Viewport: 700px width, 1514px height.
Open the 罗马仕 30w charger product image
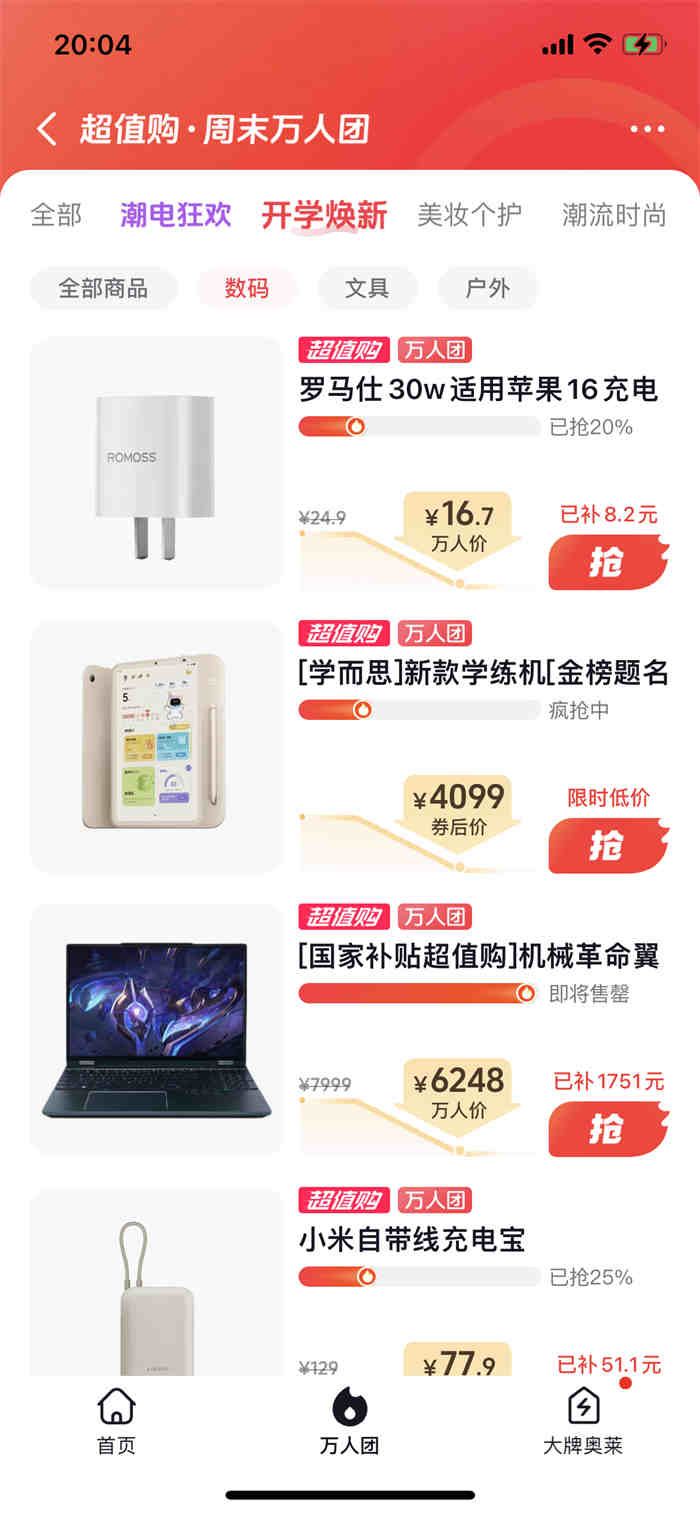pyautogui.click(x=156, y=462)
